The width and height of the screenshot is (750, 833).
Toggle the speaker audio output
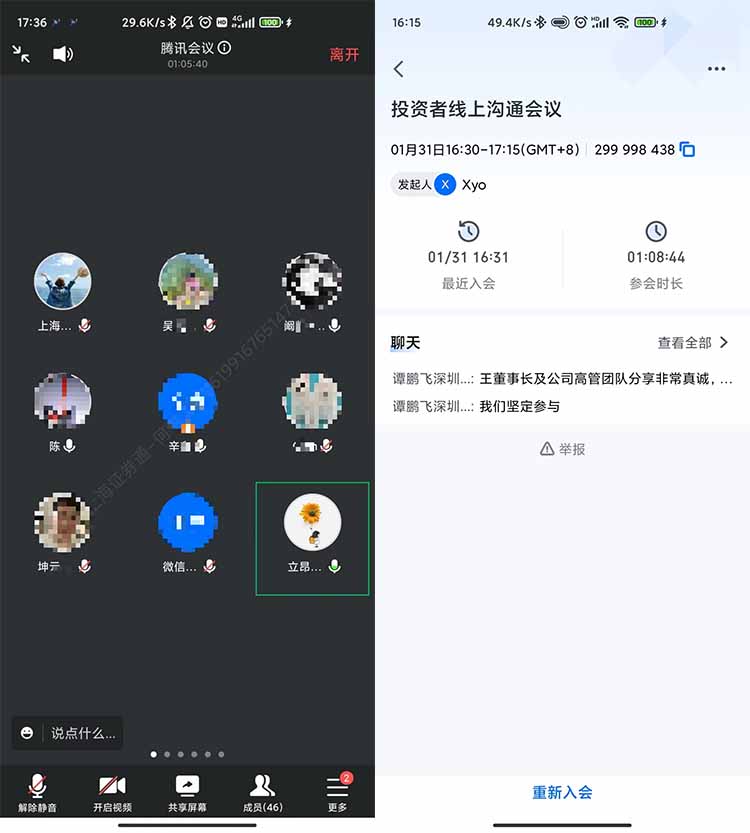tap(63, 54)
